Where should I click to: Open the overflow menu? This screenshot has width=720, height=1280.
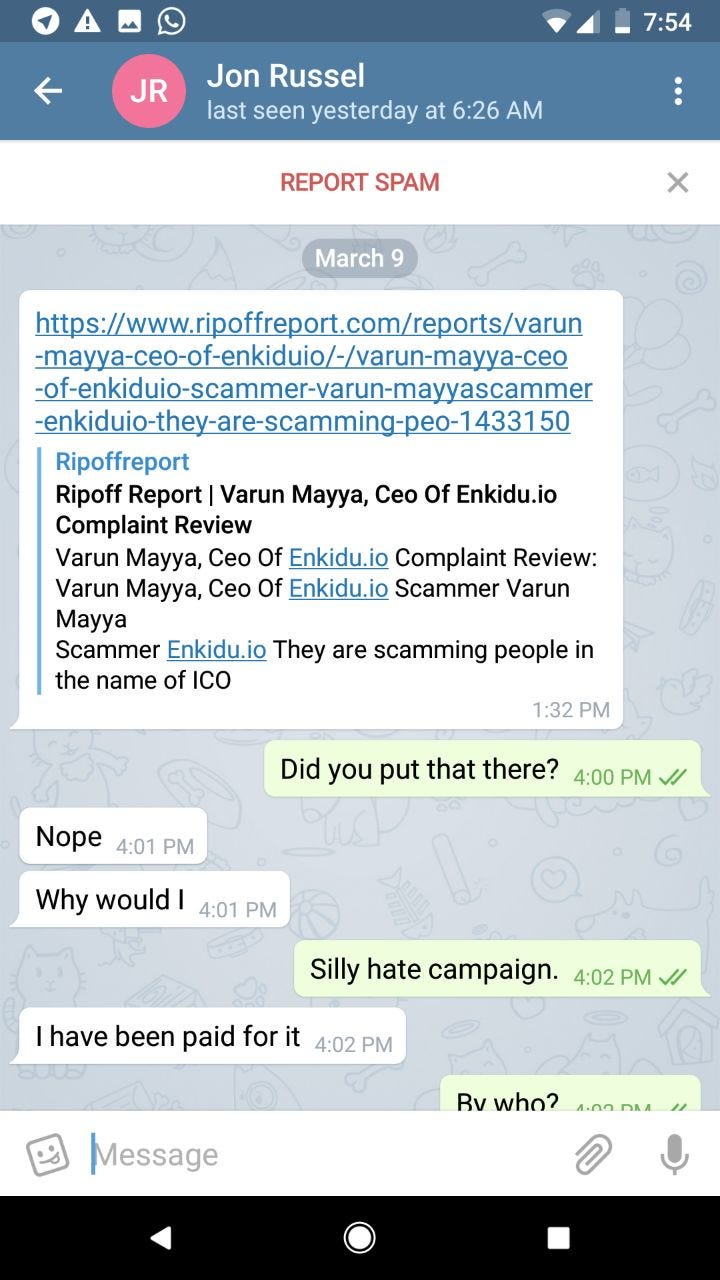pyautogui.click(x=678, y=91)
